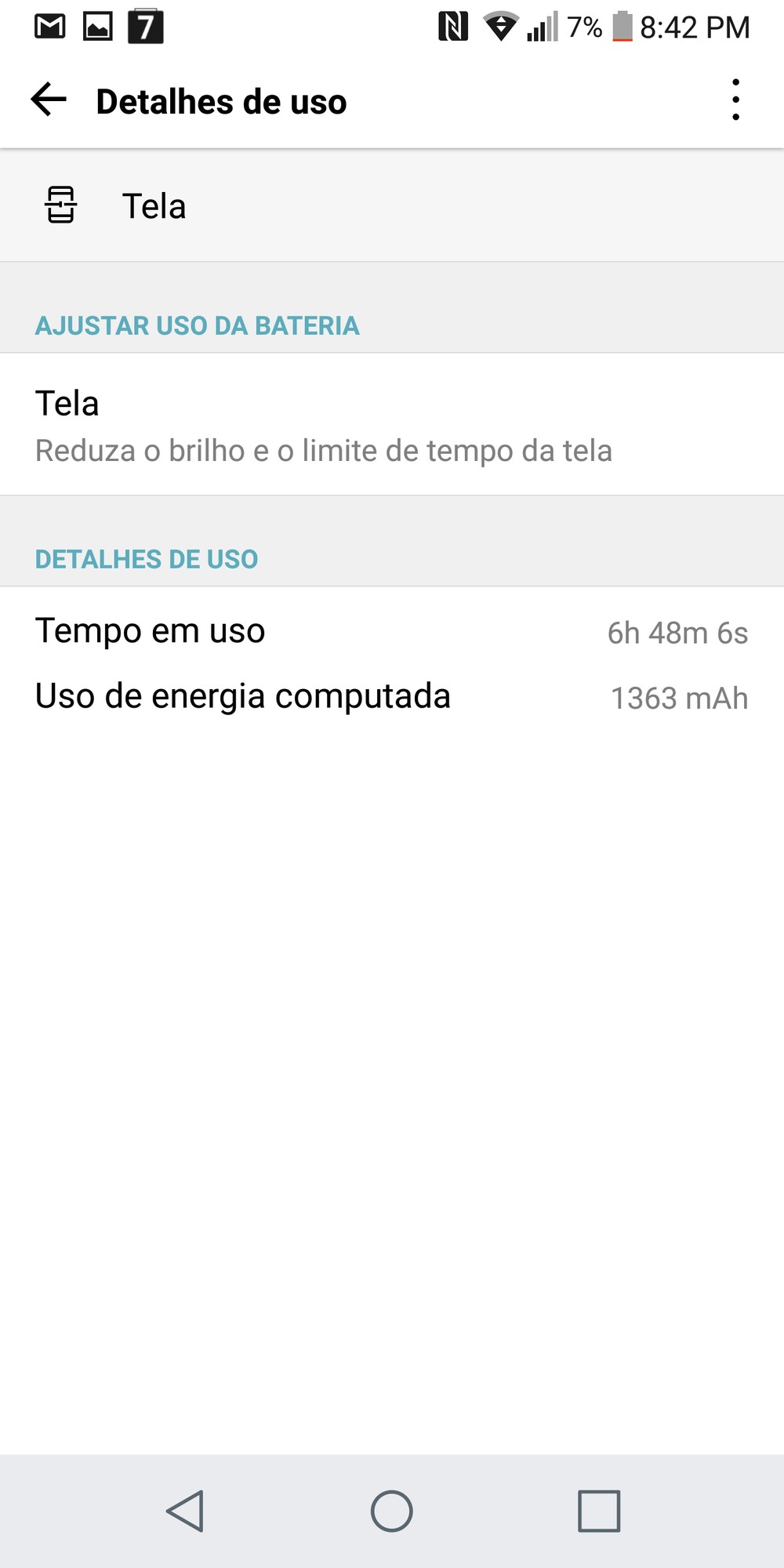Go back from Detalhes de uso

tap(49, 100)
